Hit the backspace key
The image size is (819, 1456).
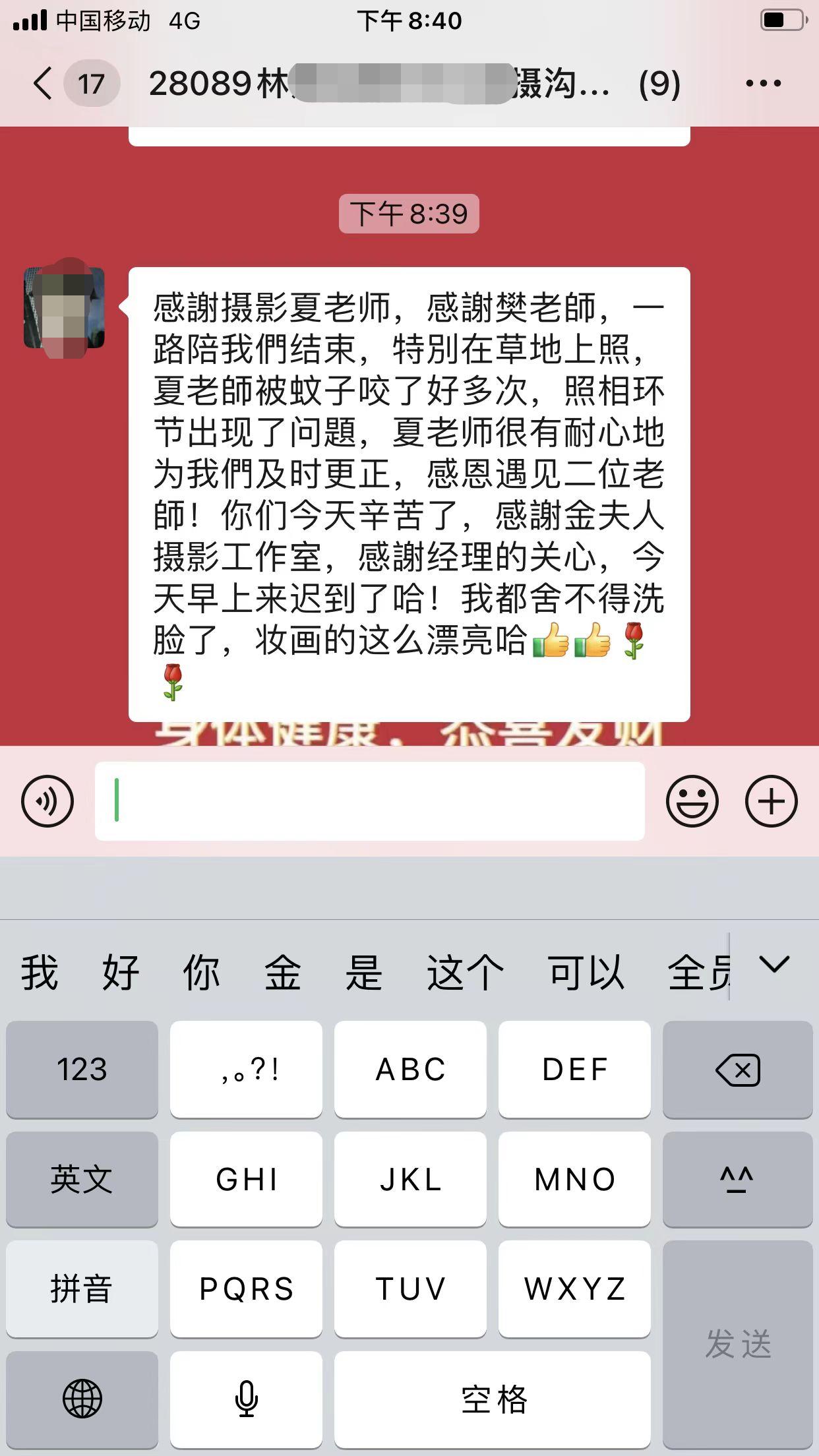pyautogui.click(x=737, y=1069)
